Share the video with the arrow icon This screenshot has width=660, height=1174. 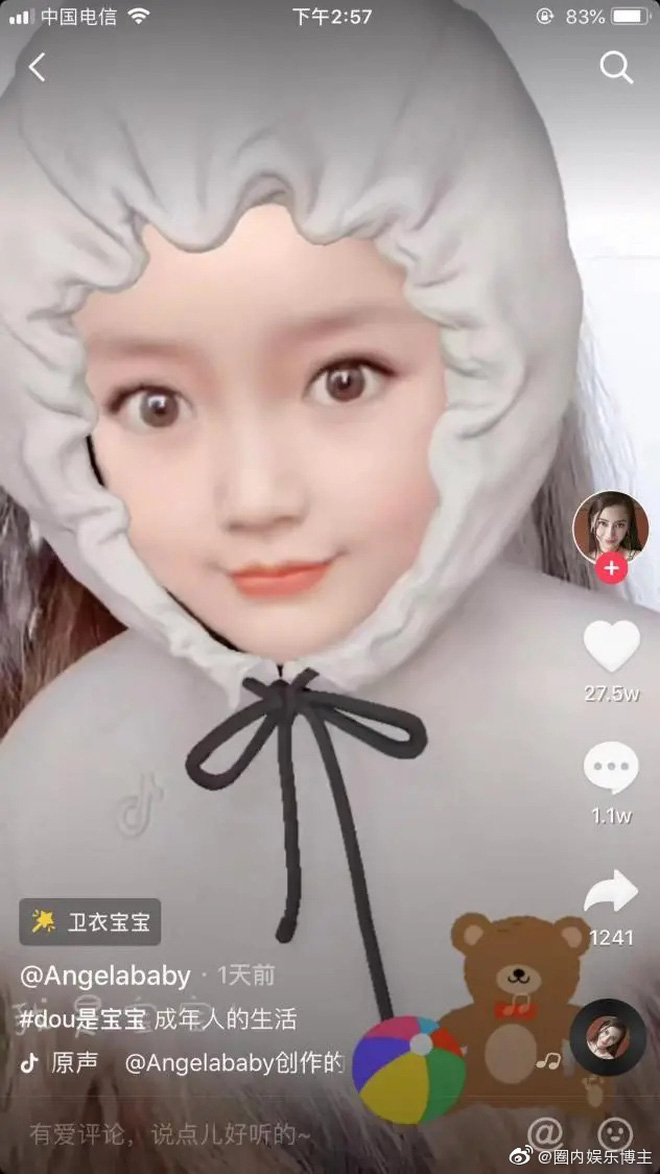pyautogui.click(x=611, y=891)
